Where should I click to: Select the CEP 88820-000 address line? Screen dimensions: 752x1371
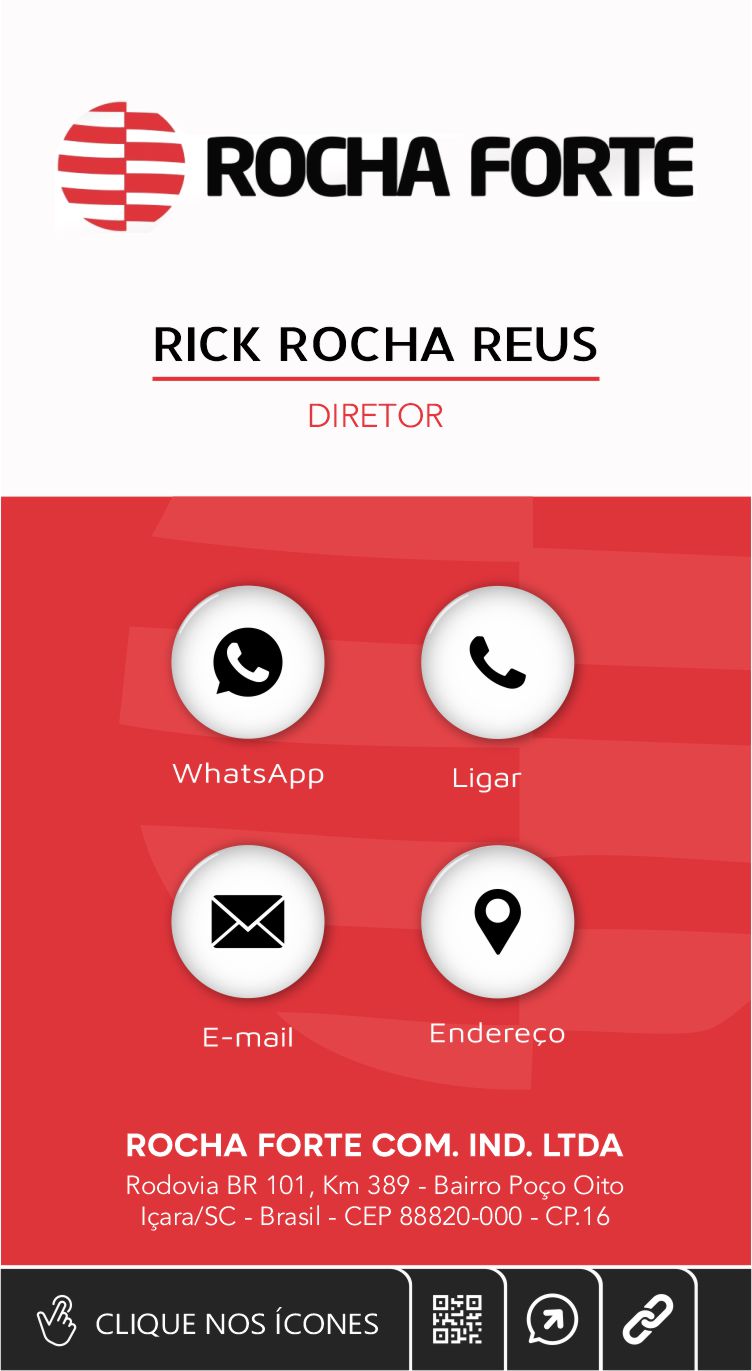[x=375, y=1217]
